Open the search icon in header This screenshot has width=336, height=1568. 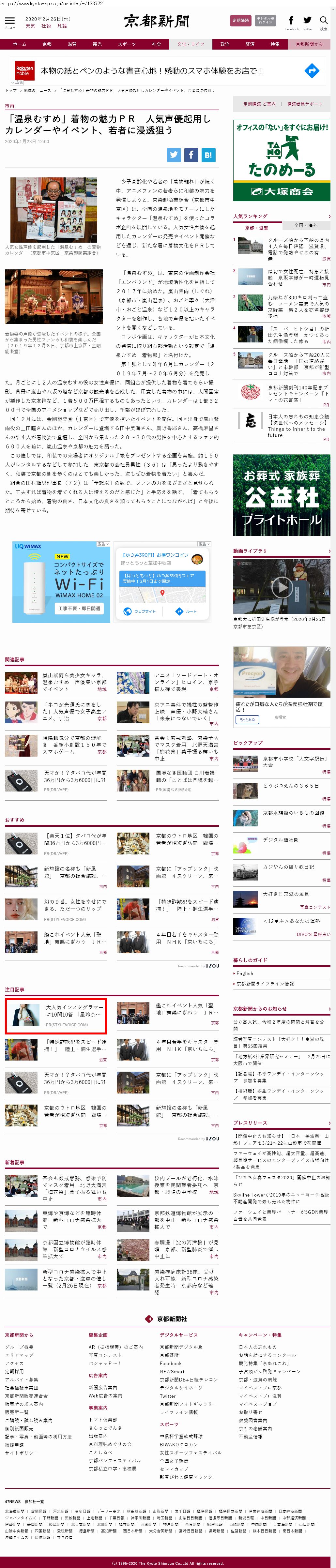coord(323,22)
